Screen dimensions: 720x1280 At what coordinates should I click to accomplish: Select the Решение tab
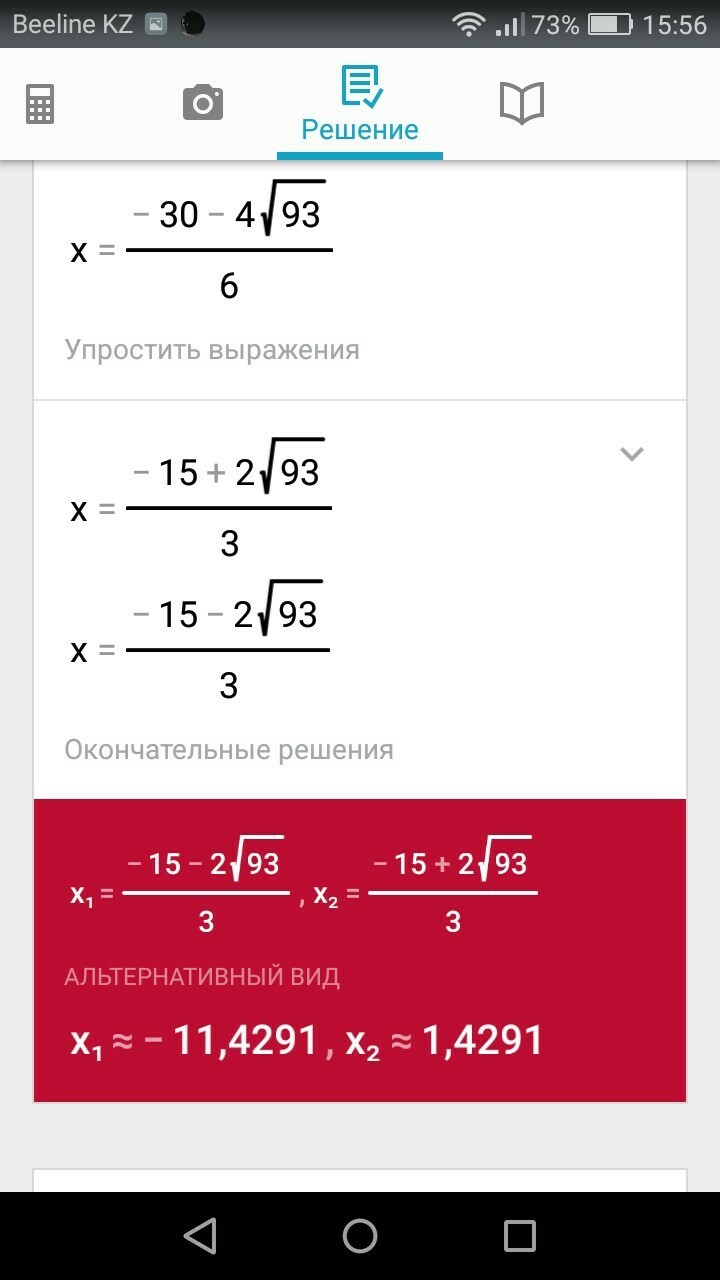[x=360, y=105]
